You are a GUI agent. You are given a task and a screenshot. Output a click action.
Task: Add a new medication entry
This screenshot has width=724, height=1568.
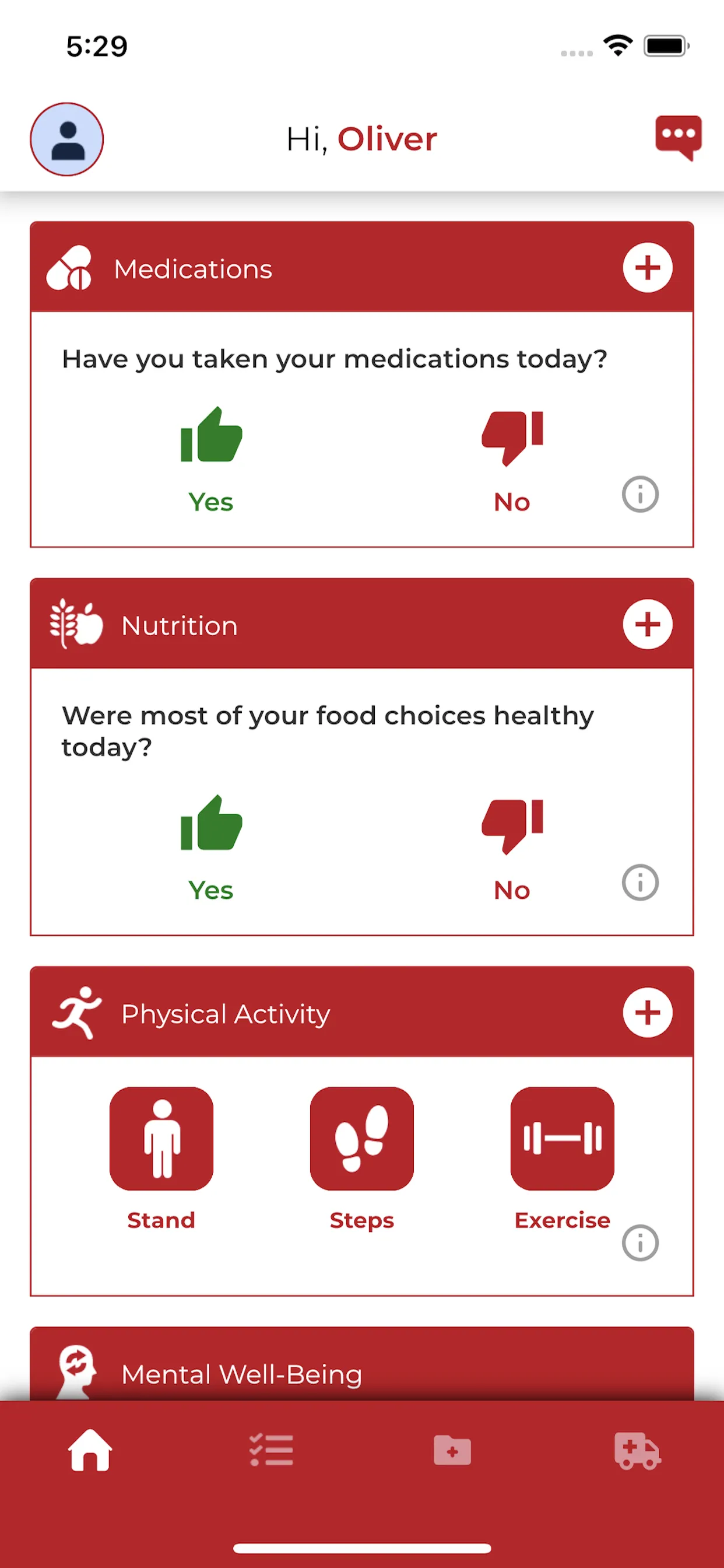[647, 268]
